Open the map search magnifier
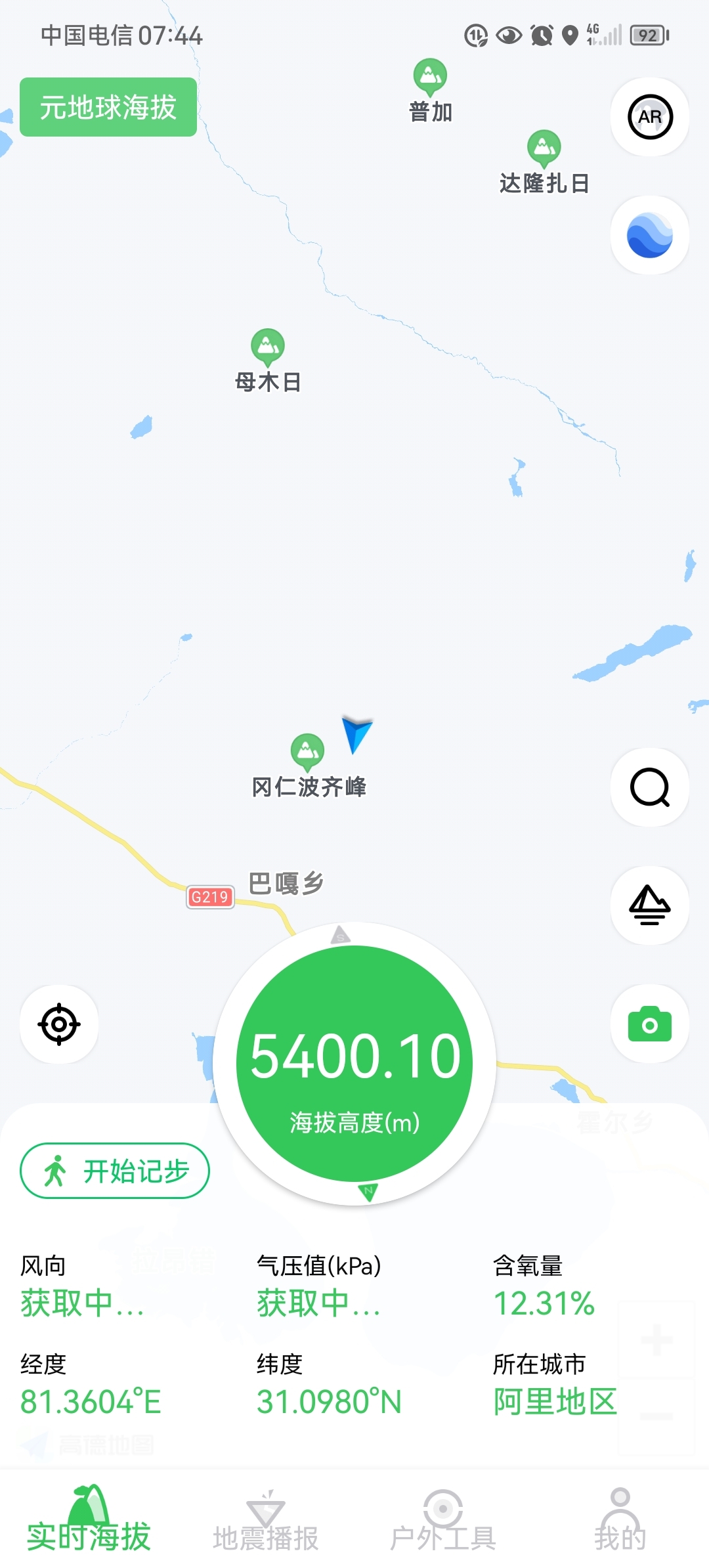Image resolution: width=709 pixels, height=1568 pixels. (649, 787)
